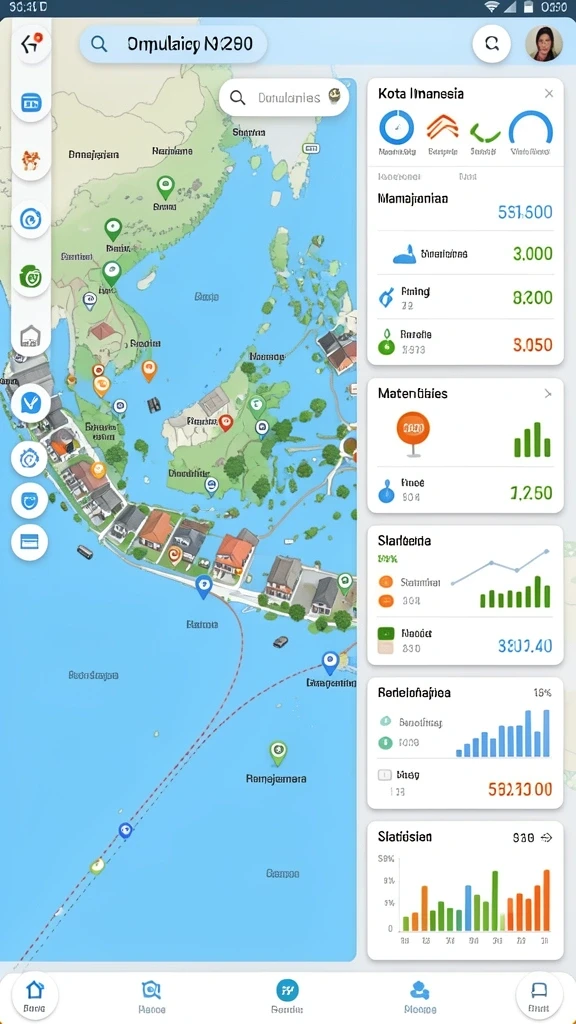The width and height of the screenshot is (576, 1024).
Task: Tap the green map pin near Ramajemera
Action: [278, 753]
